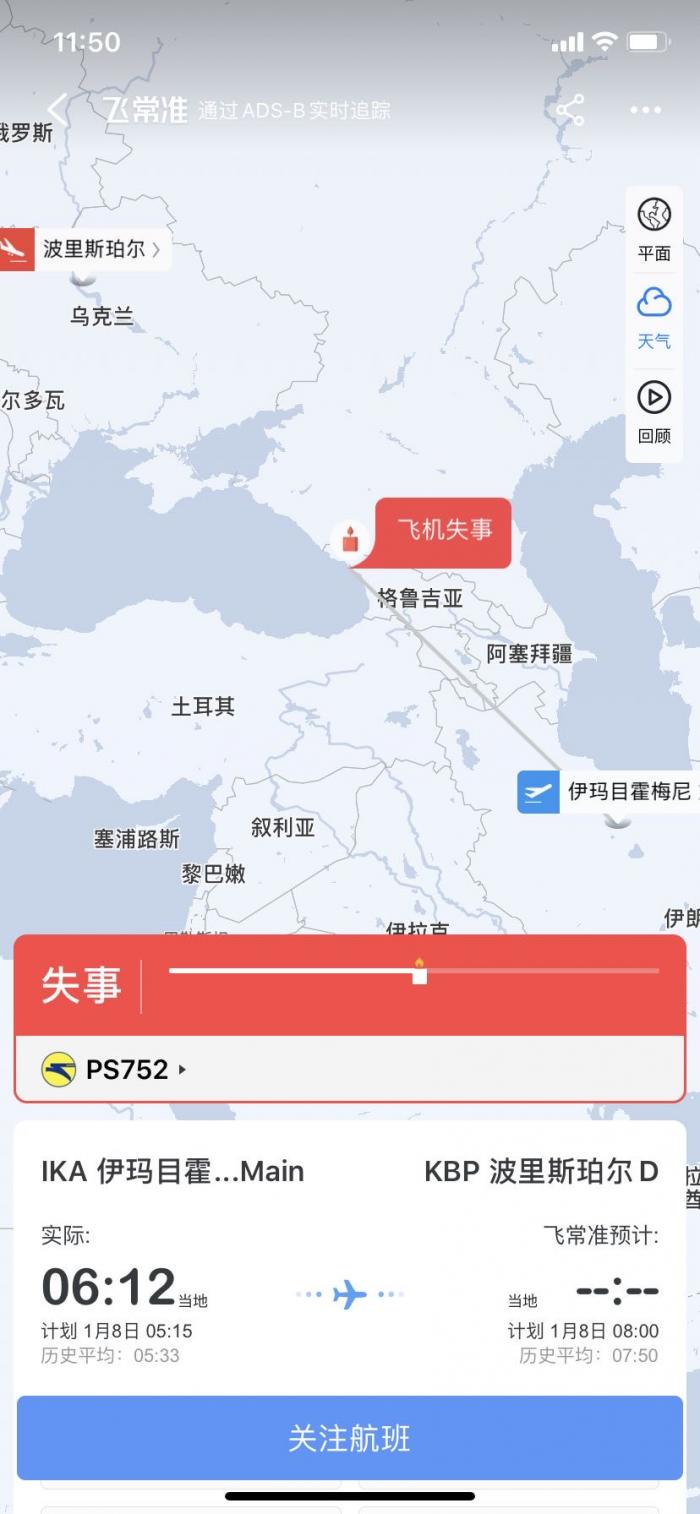Tap the flight progress slider handle
Viewport: 700px width, 1514px height.
tap(419, 974)
